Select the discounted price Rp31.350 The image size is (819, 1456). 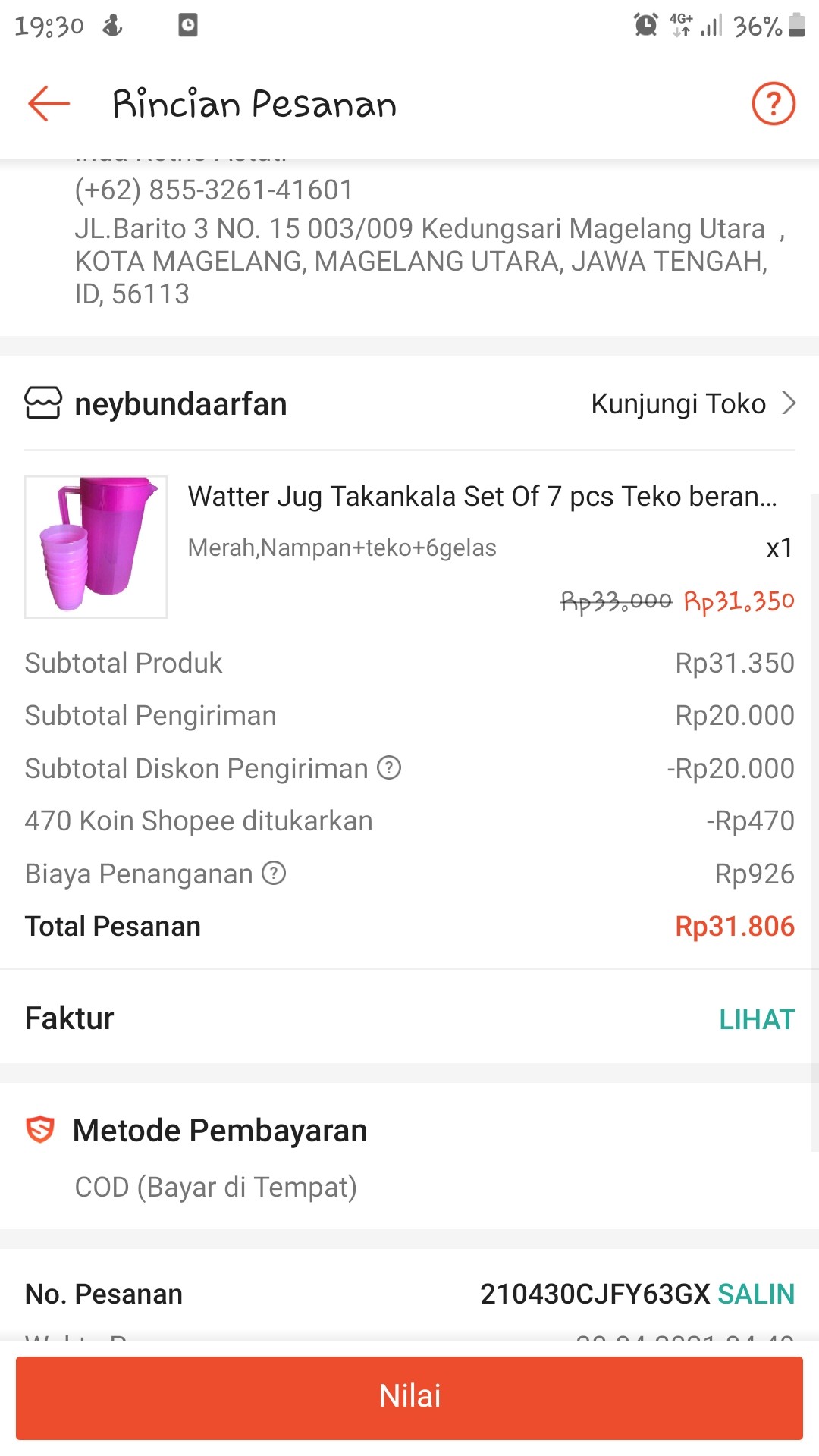point(738,601)
